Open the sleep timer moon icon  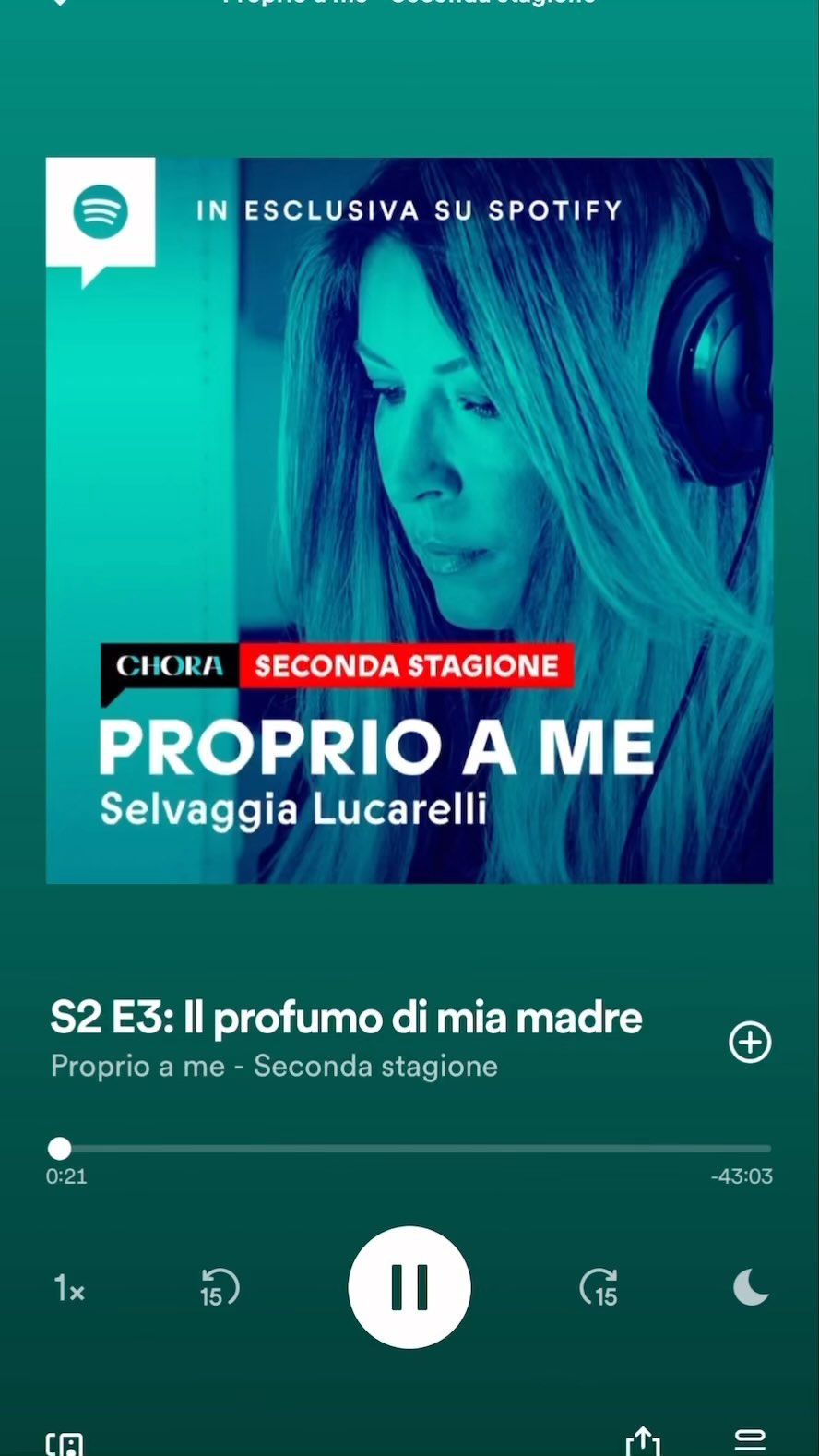750,1287
